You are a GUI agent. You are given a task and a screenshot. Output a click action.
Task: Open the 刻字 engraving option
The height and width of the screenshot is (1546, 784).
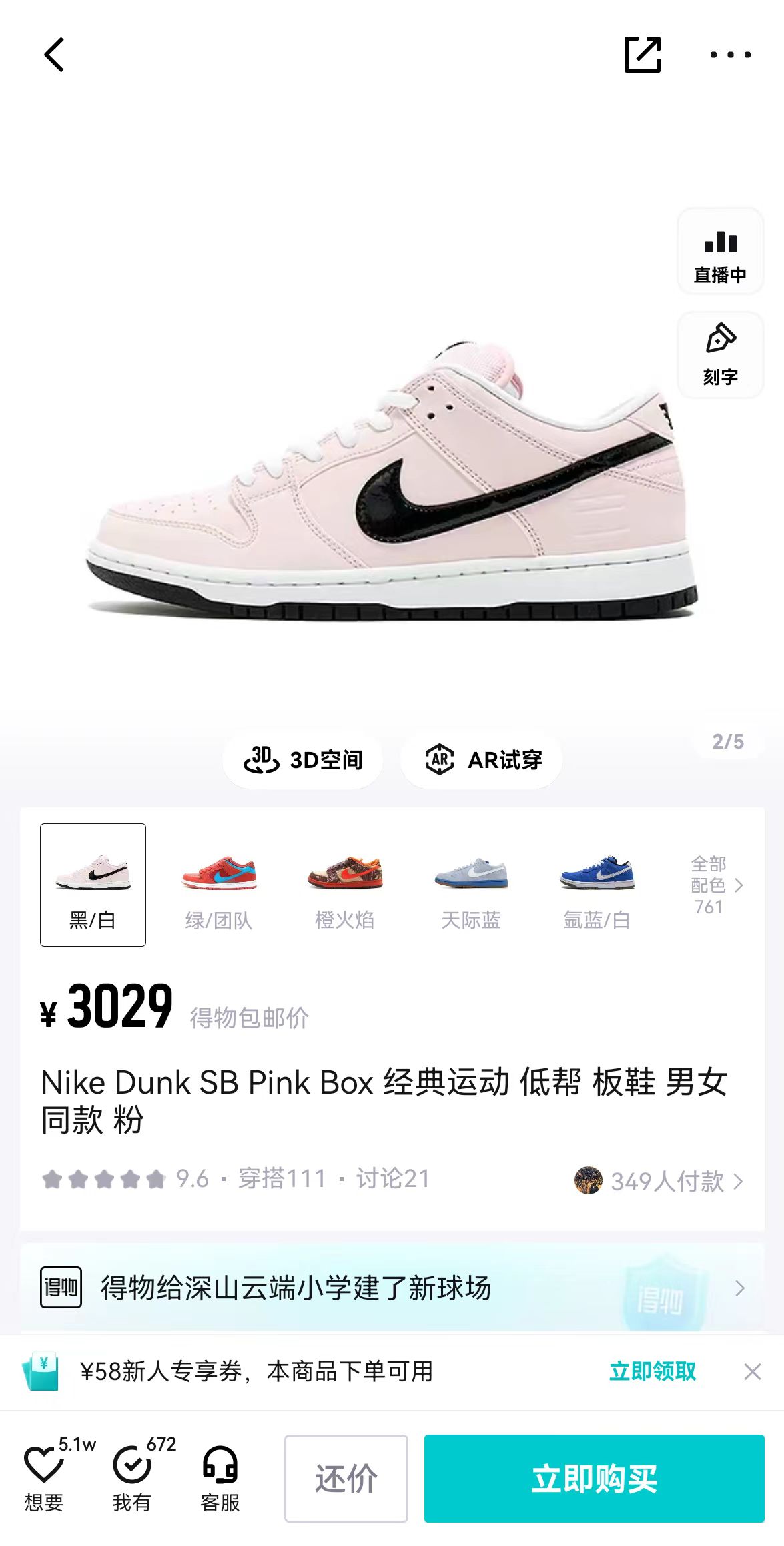720,355
